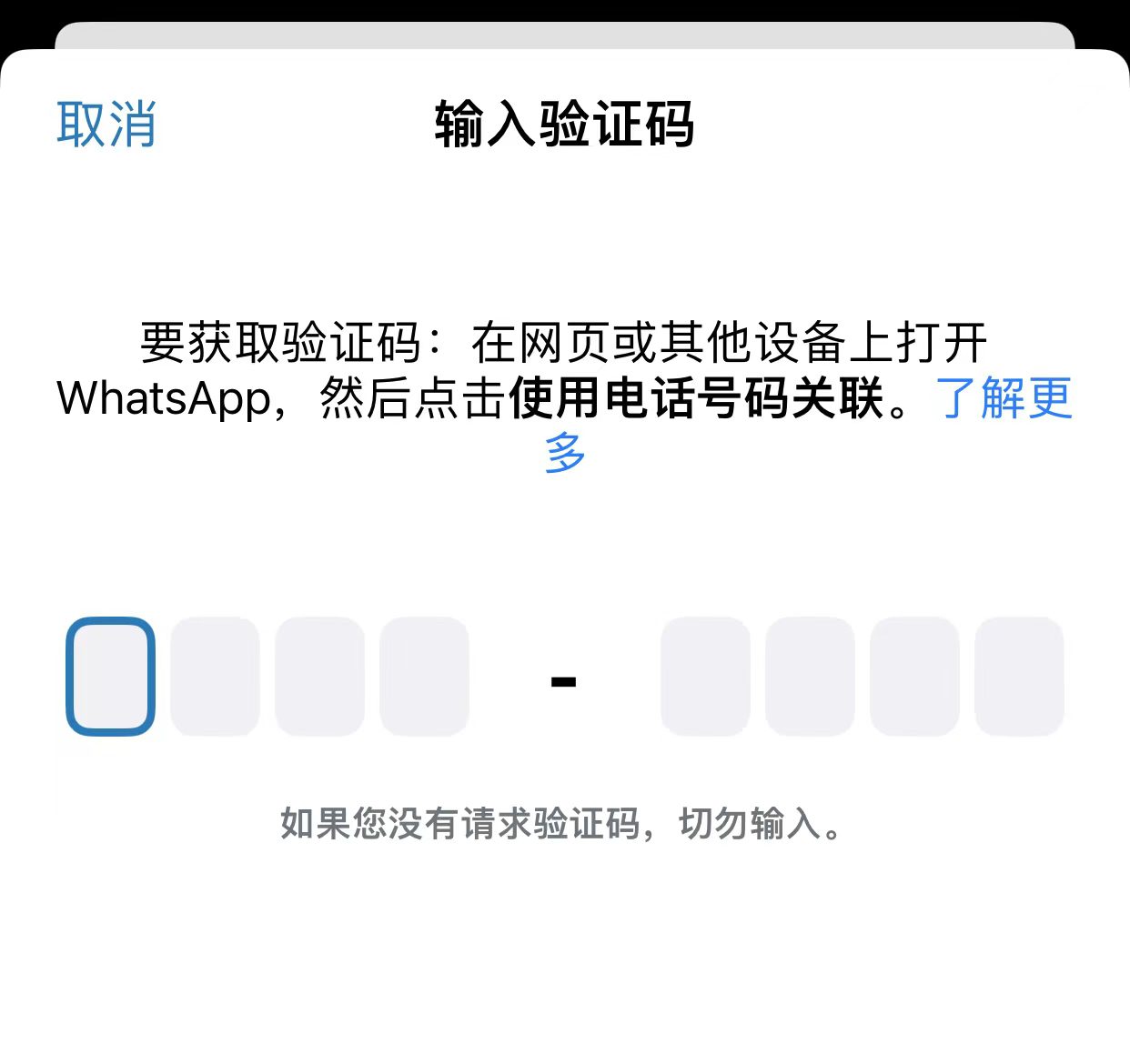Choose the fourth verification code box
1130x1064 pixels.
click(424, 677)
